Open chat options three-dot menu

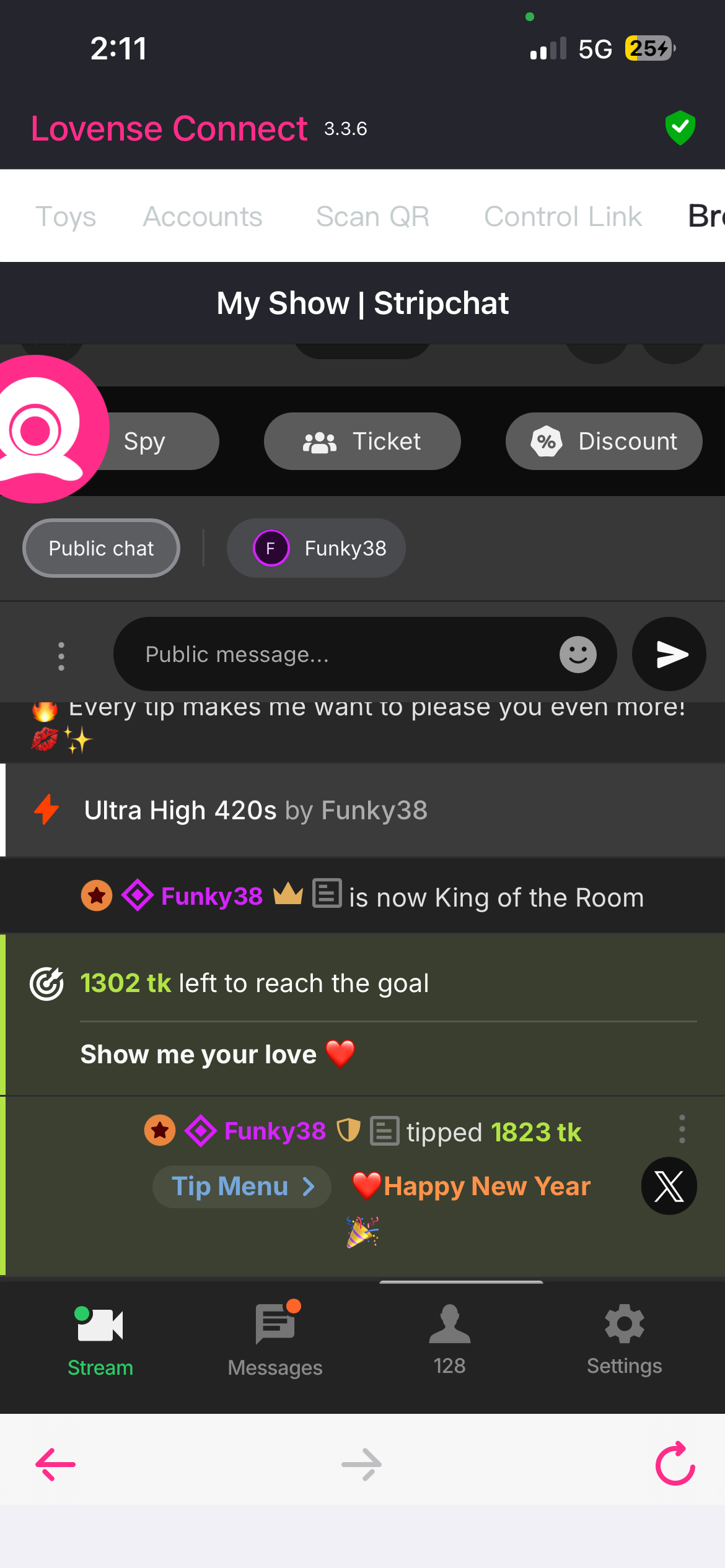tap(61, 656)
